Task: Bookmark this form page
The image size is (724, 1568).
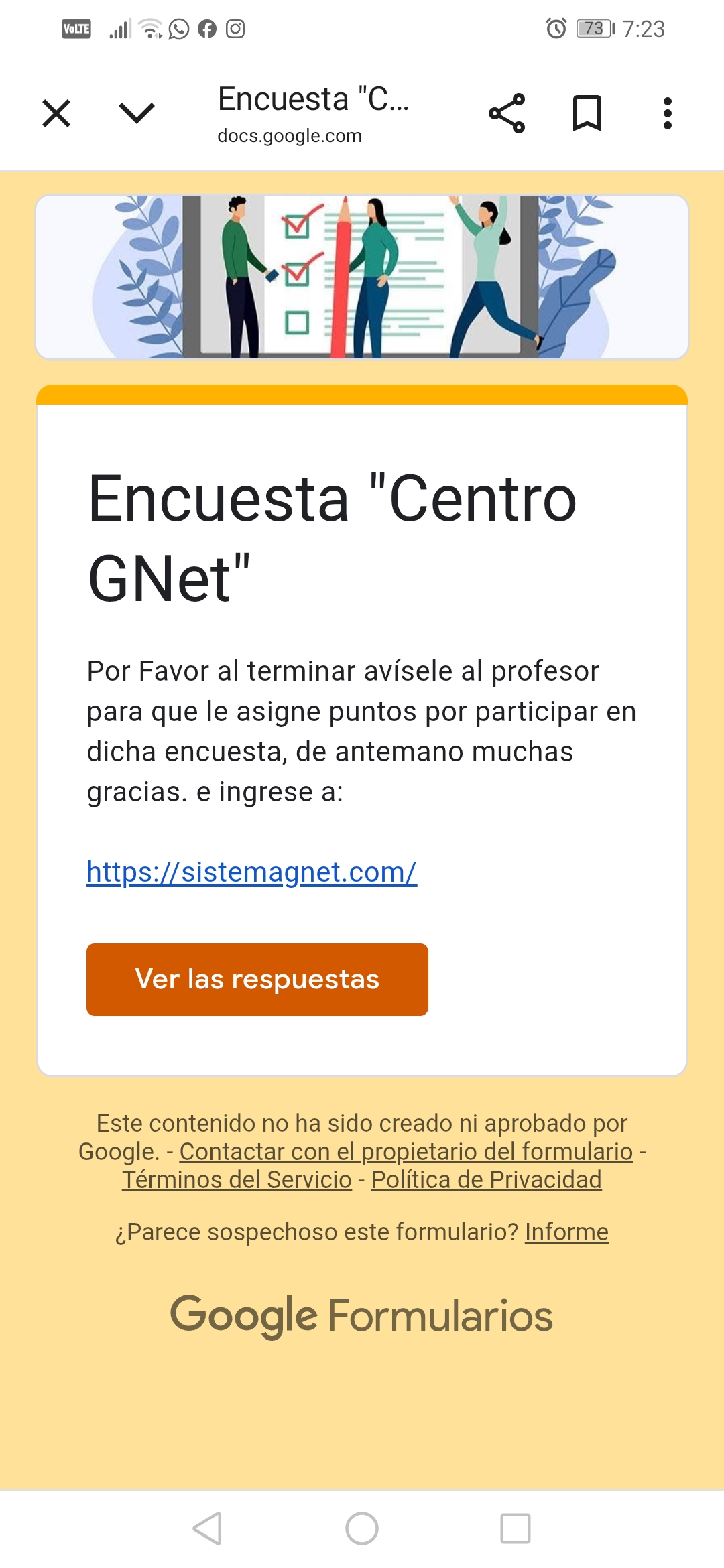Action: 587,113
